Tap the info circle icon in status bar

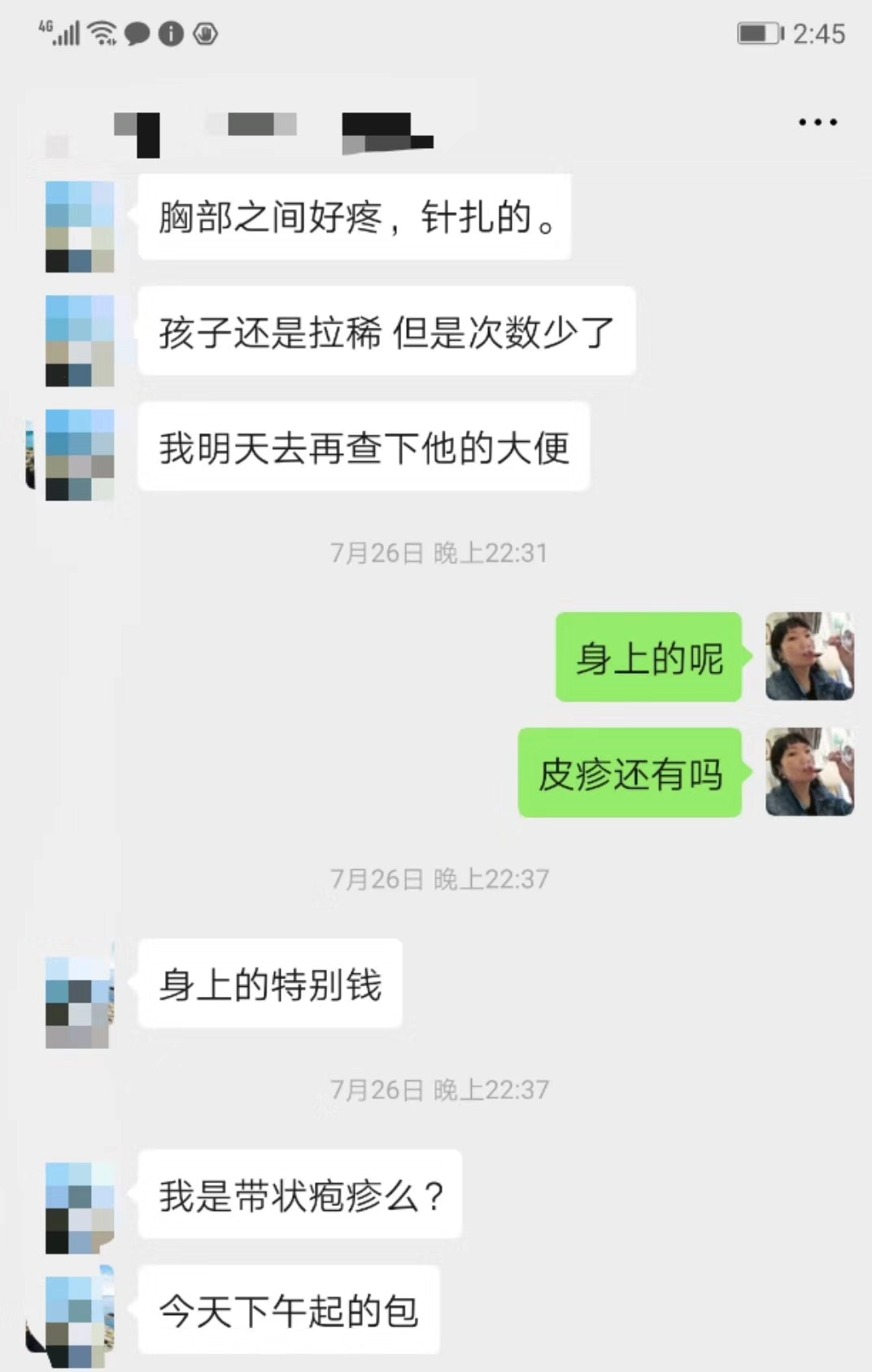click(x=171, y=33)
